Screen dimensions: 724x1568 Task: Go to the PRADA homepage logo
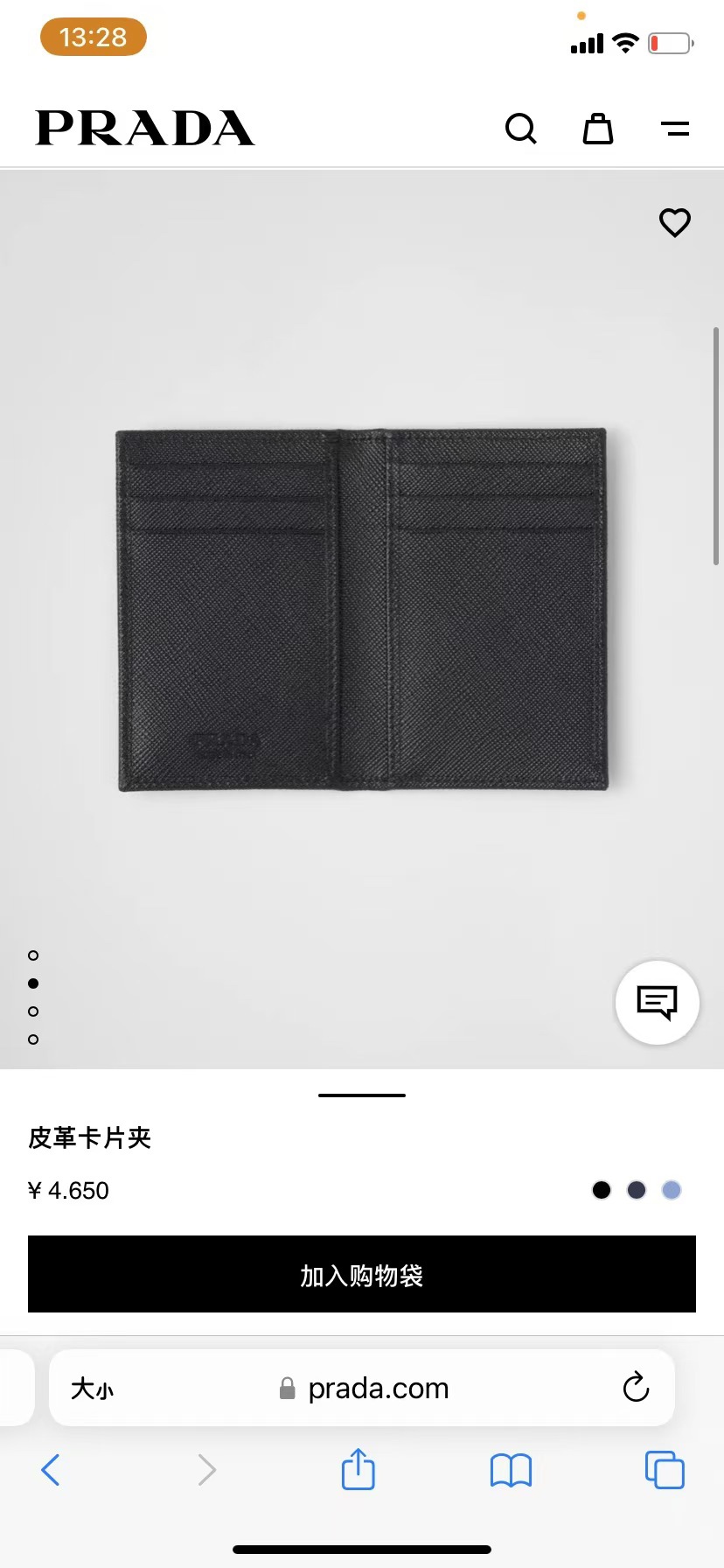click(x=145, y=129)
